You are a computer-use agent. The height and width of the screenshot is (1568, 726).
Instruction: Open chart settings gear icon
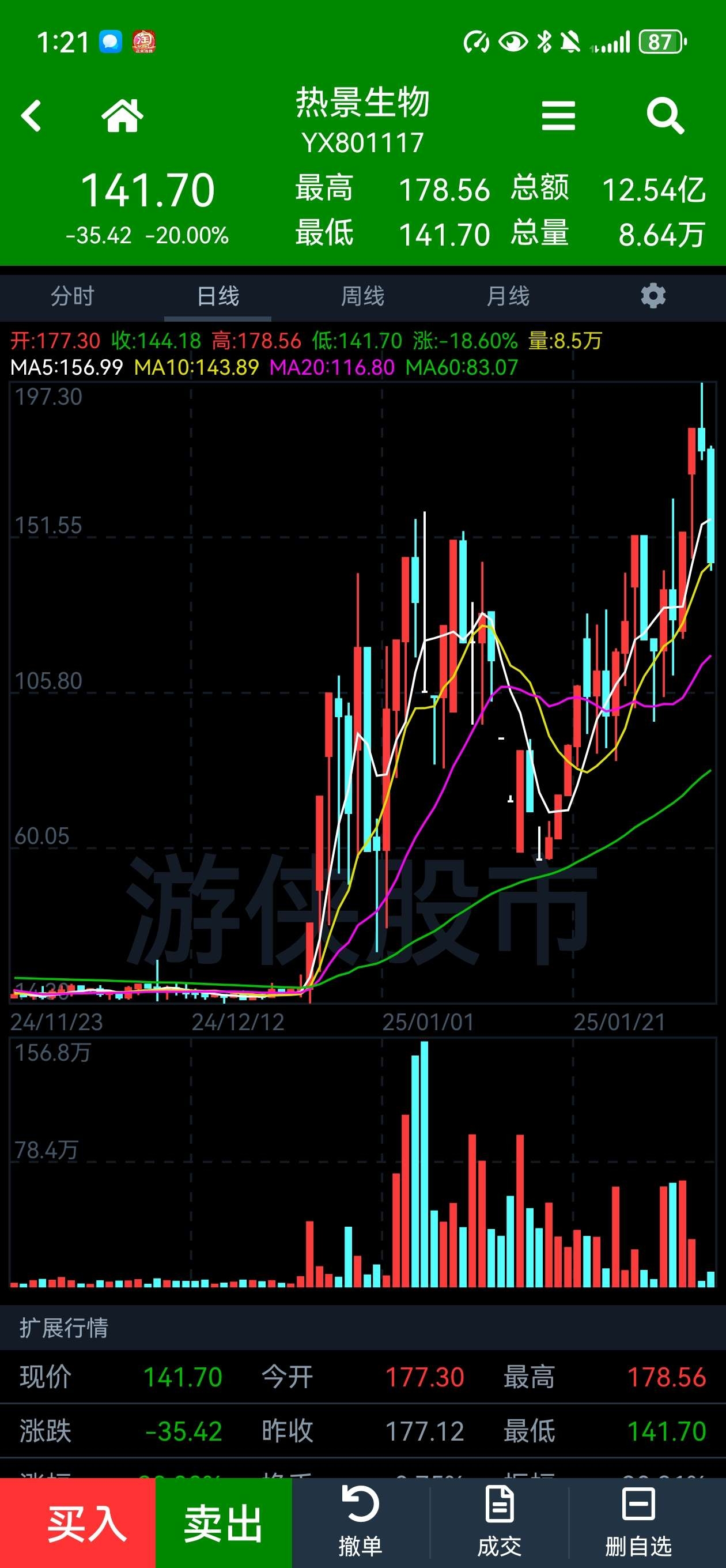[653, 296]
